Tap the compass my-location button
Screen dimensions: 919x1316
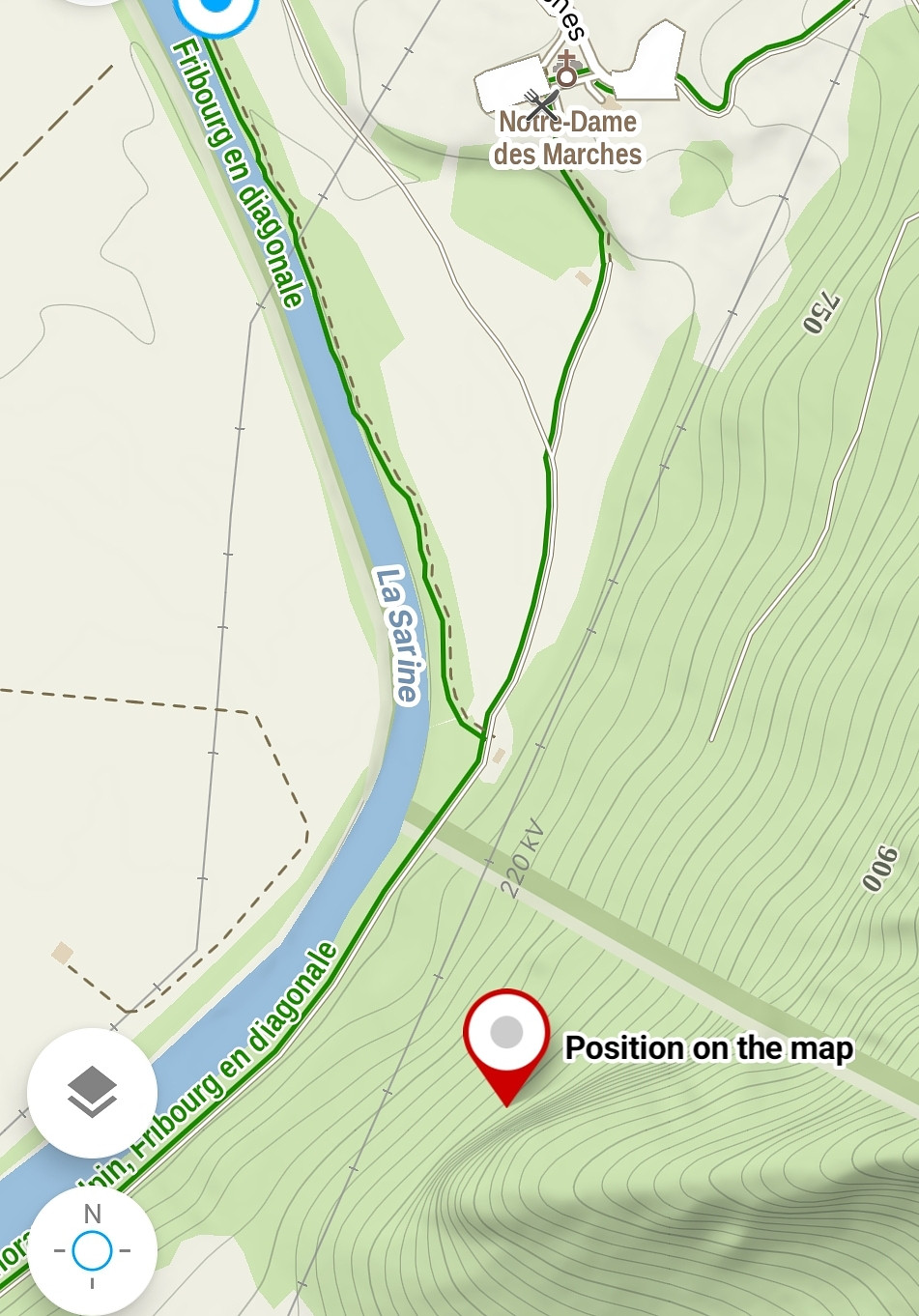pyautogui.click(x=92, y=1251)
